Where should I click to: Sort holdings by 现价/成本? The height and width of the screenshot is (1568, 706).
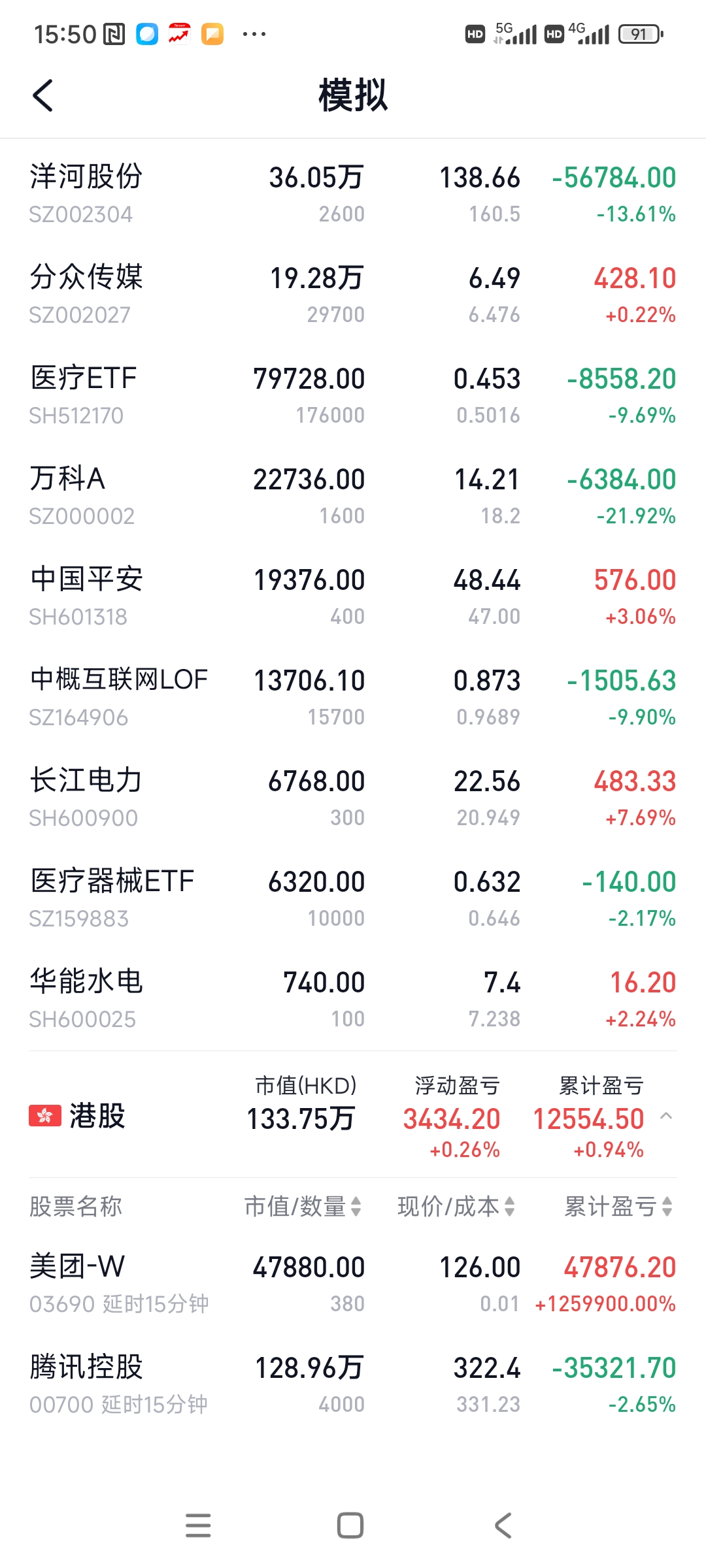456,1206
